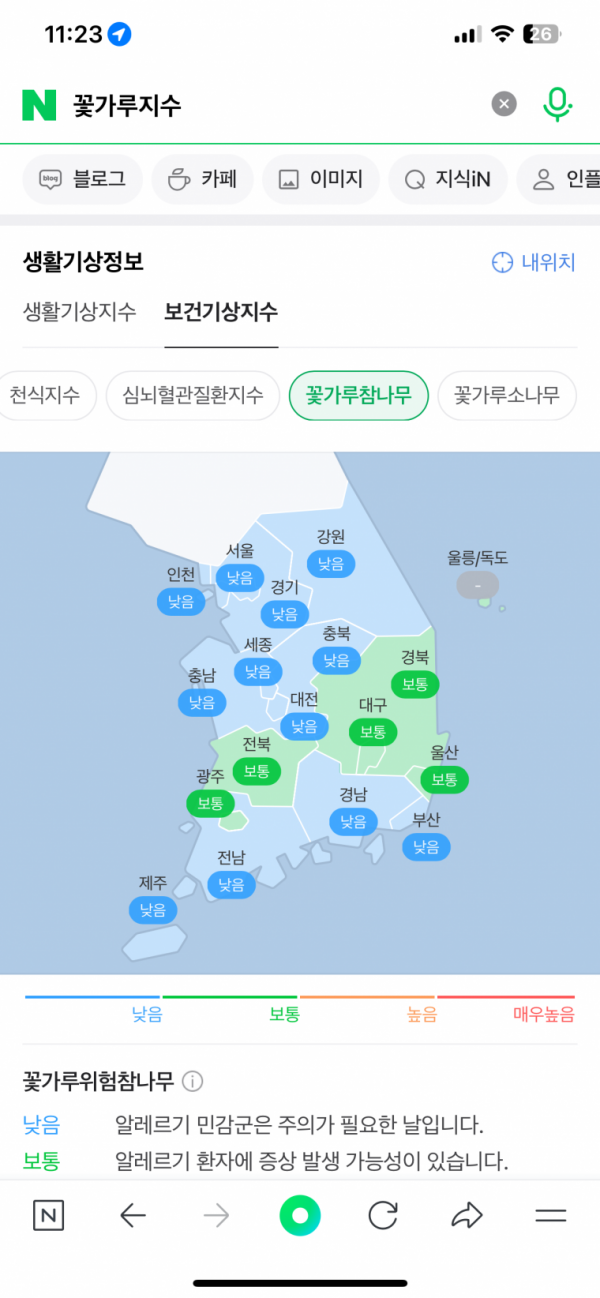Image resolution: width=600 pixels, height=1298 pixels.
Task: Edit the 꽃가루지수 search query
Action: coord(250,105)
